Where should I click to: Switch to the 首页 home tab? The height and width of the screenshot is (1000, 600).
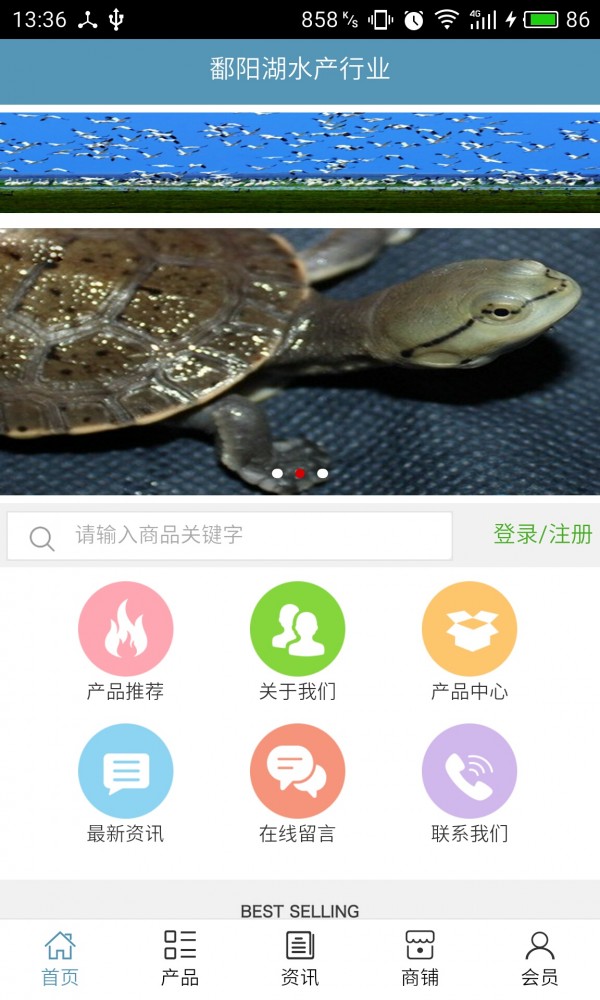pyautogui.click(x=60, y=958)
